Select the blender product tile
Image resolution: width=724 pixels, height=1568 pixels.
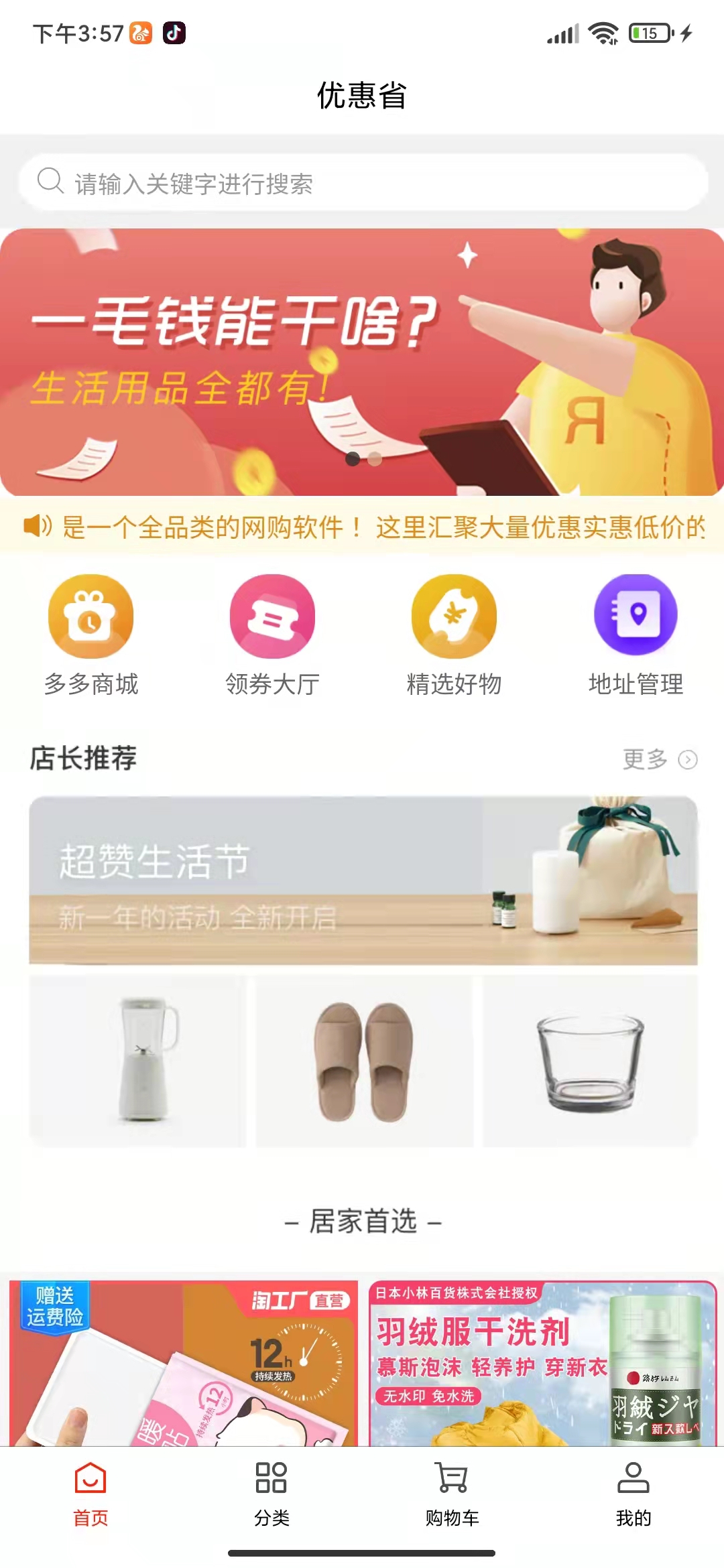point(138,1061)
